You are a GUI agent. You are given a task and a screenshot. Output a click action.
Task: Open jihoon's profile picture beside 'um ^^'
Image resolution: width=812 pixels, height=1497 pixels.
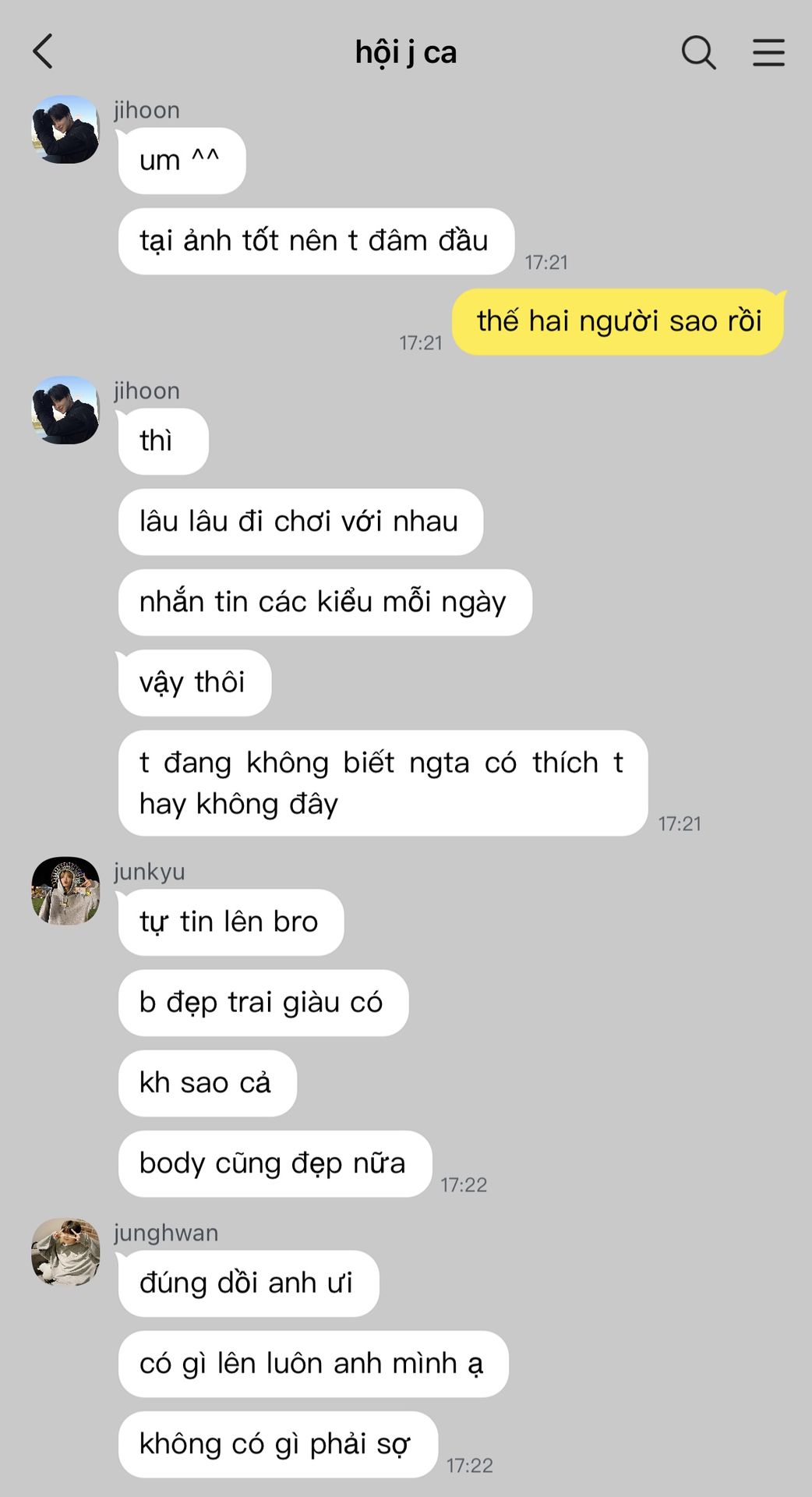click(x=65, y=129)
